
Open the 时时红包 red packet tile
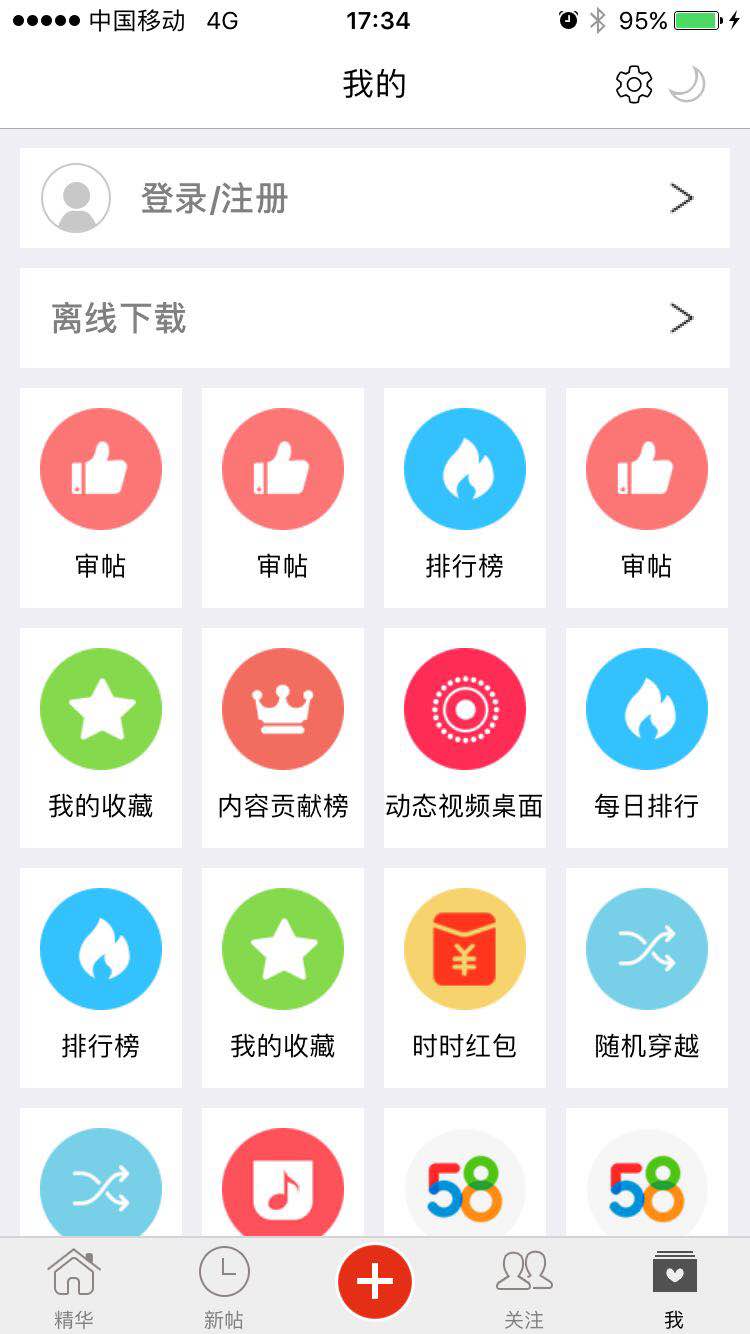point(465,978)
